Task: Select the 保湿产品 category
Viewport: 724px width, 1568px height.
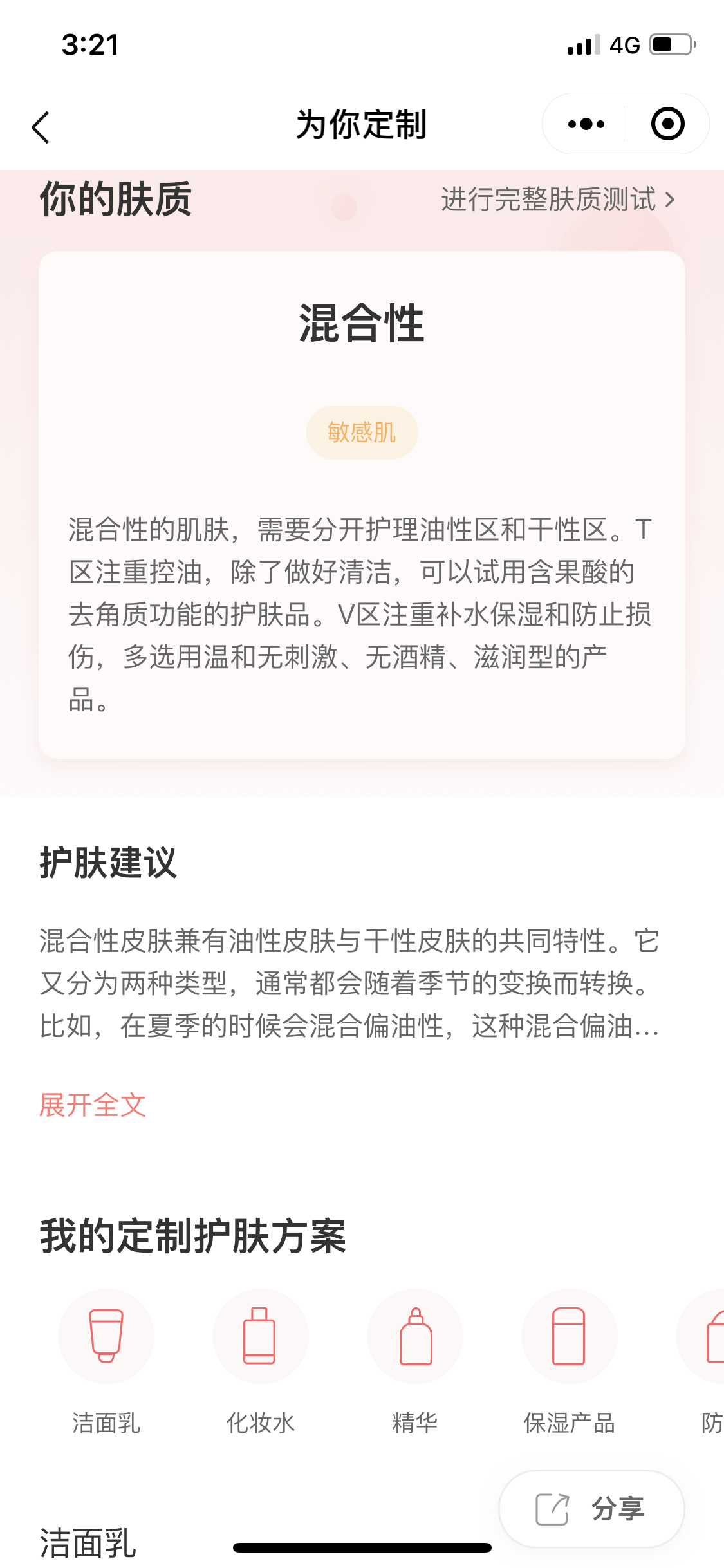Action: click(569, 1336)
